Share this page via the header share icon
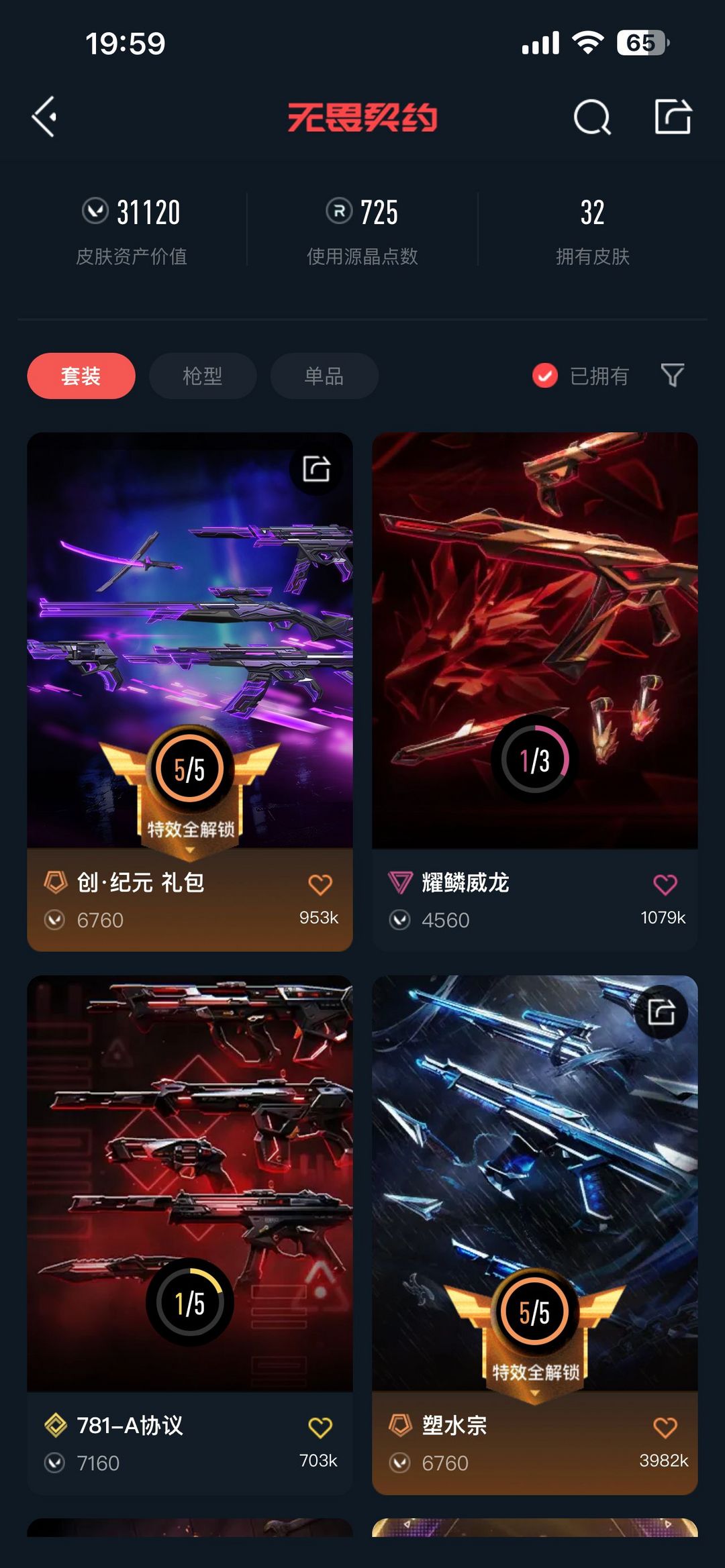 673,117
